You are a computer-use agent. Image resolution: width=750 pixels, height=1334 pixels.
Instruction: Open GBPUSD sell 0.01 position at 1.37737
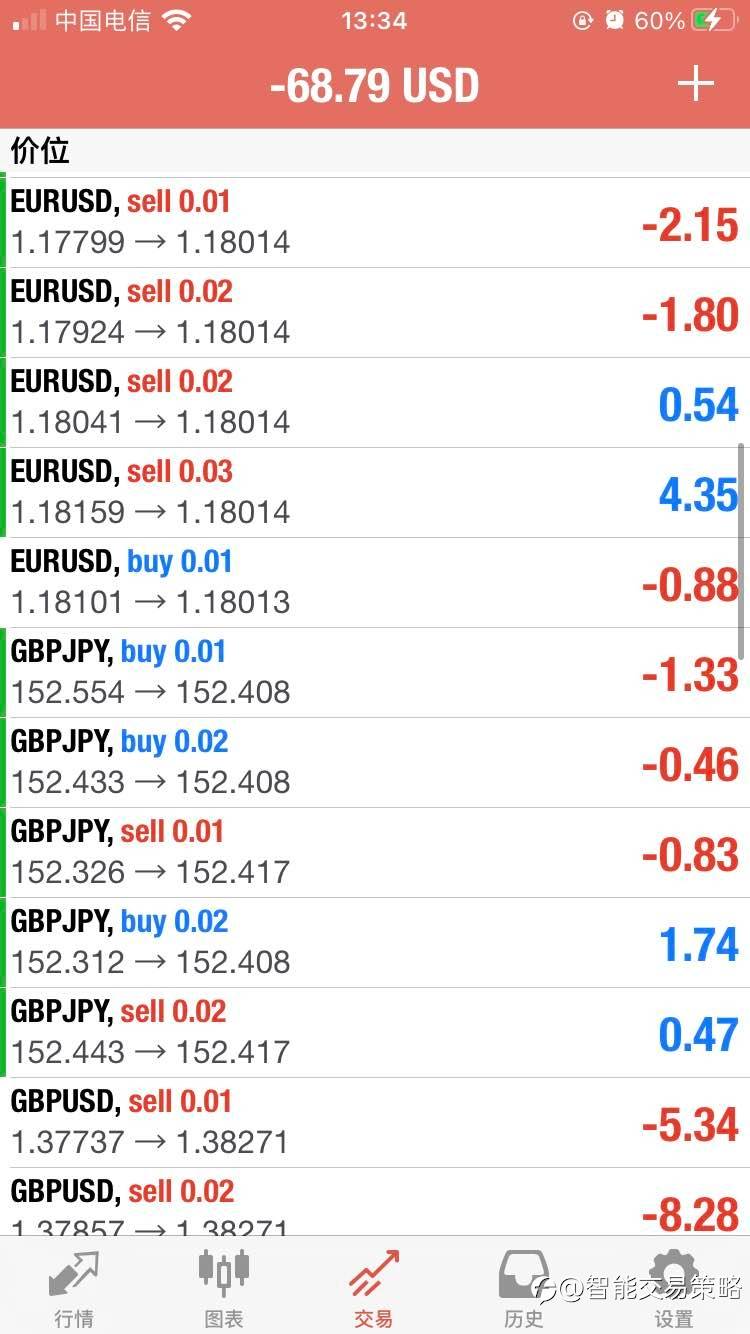pos(375,1123)
